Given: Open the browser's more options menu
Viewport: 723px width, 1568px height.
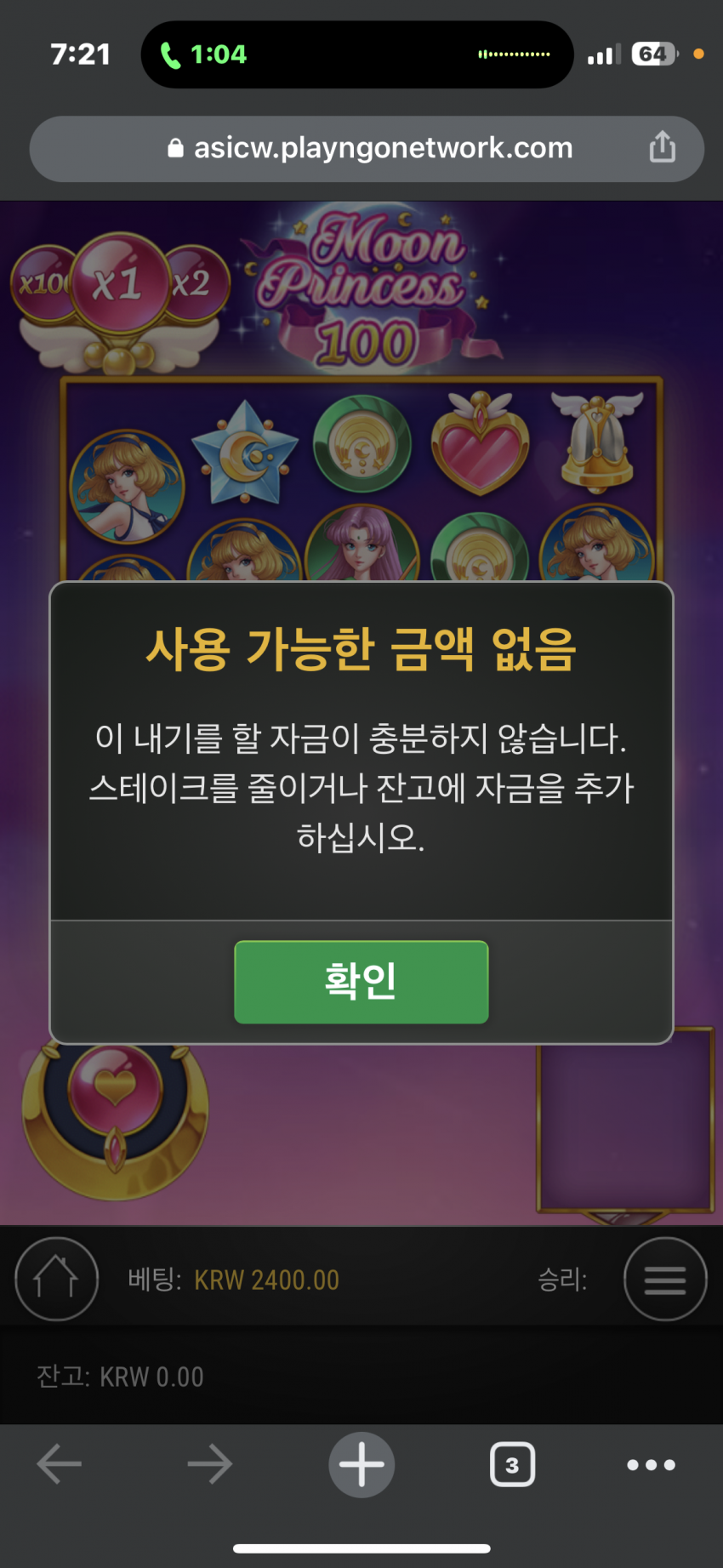Looking at the screenshot, I should 651,1464.
